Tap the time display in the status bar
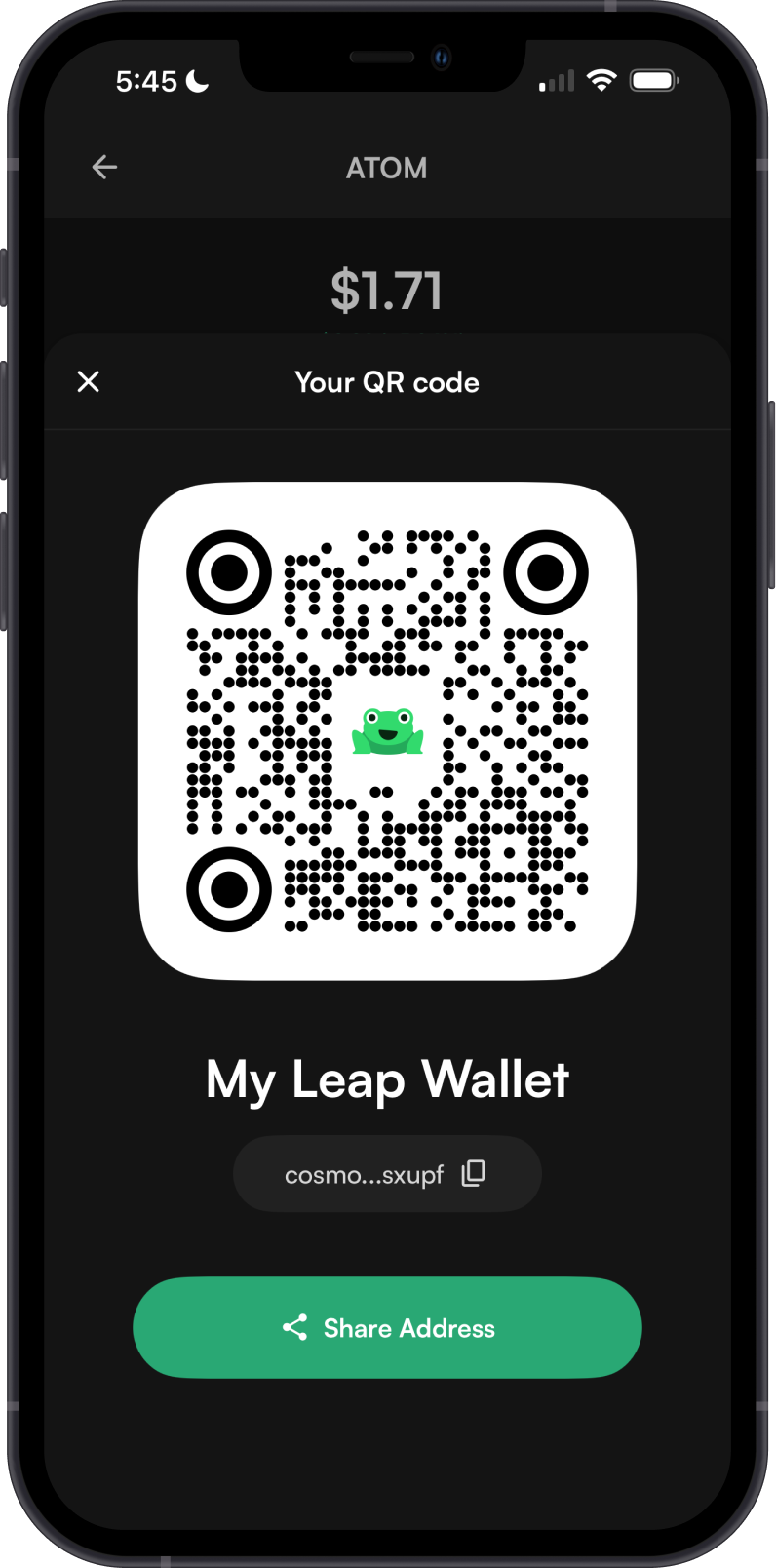The width and height of the screenshot is (776, 1568). pyautogui.click(x=148, y=82)
